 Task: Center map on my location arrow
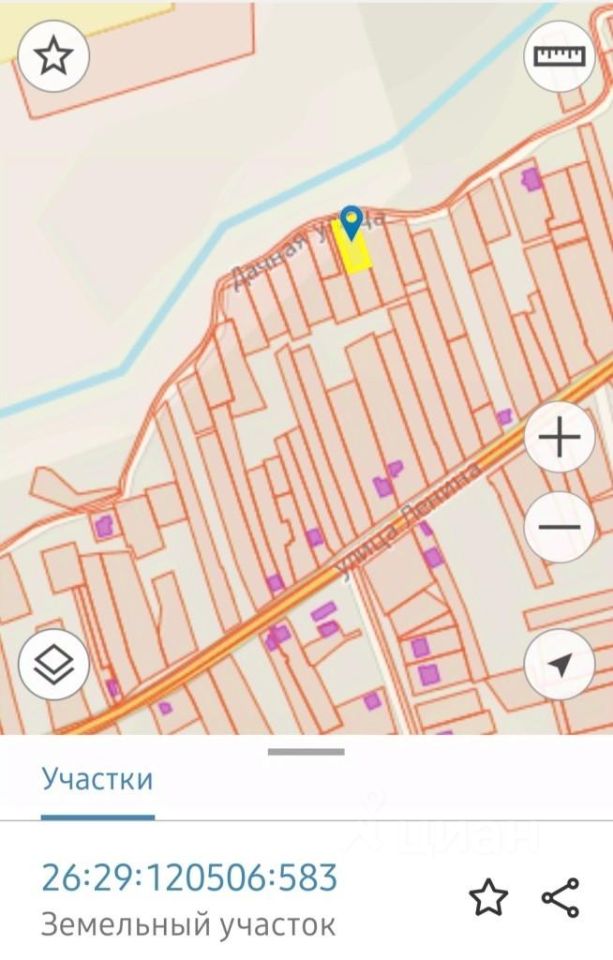pos(559,665)
